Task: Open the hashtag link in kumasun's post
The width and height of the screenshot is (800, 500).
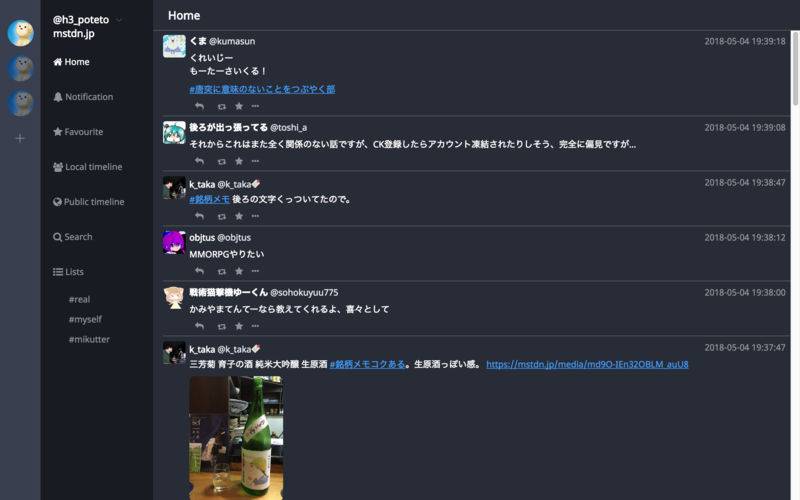Action: pos(262,89)
